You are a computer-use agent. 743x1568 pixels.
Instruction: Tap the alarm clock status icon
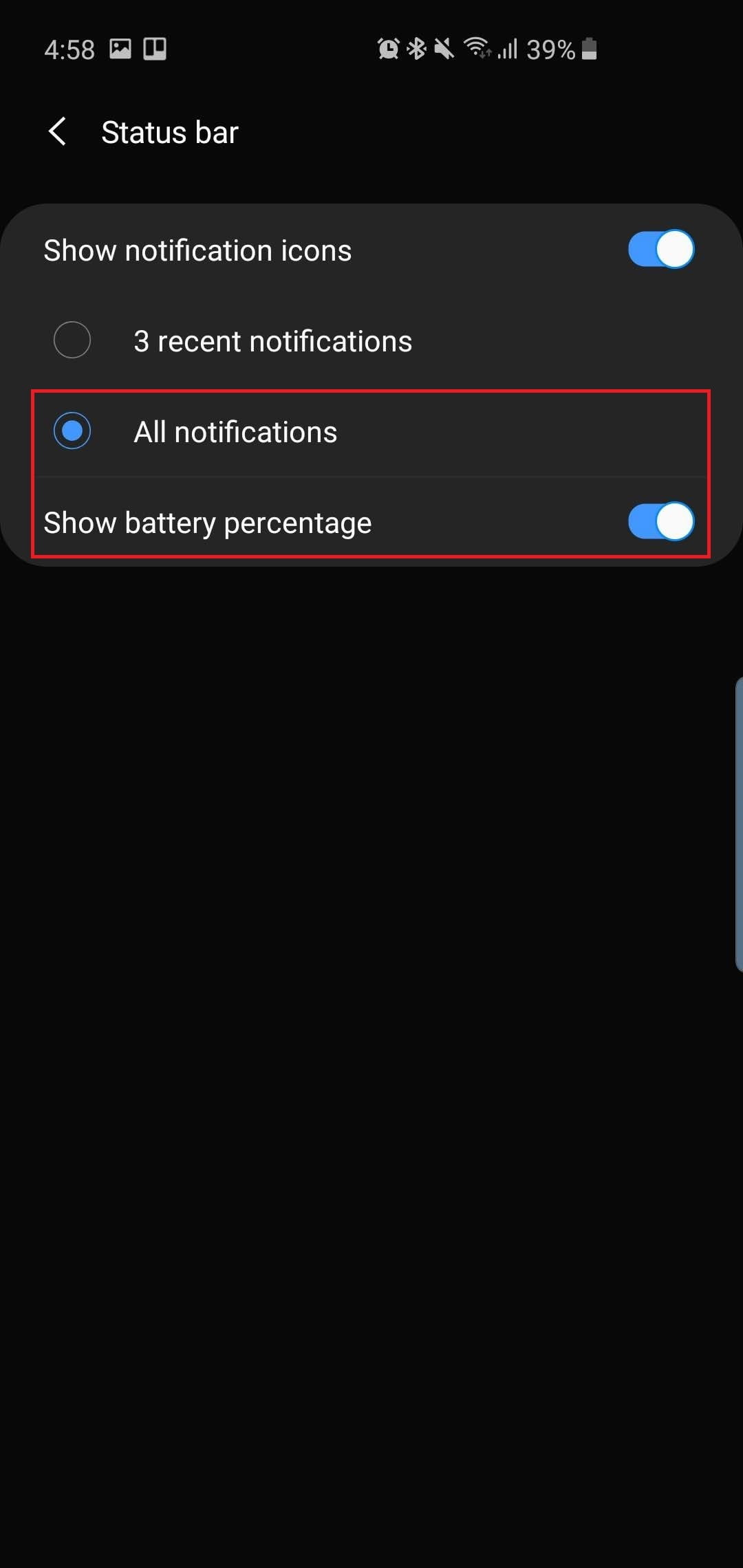(x=389, y=48)
